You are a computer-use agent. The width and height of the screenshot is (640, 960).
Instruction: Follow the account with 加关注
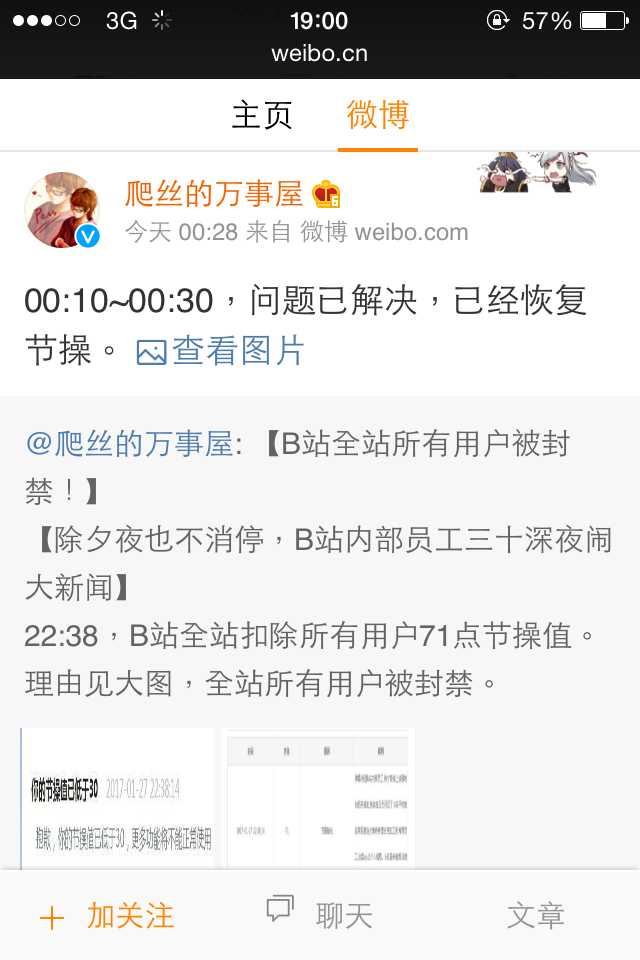[x=107, y=916]
